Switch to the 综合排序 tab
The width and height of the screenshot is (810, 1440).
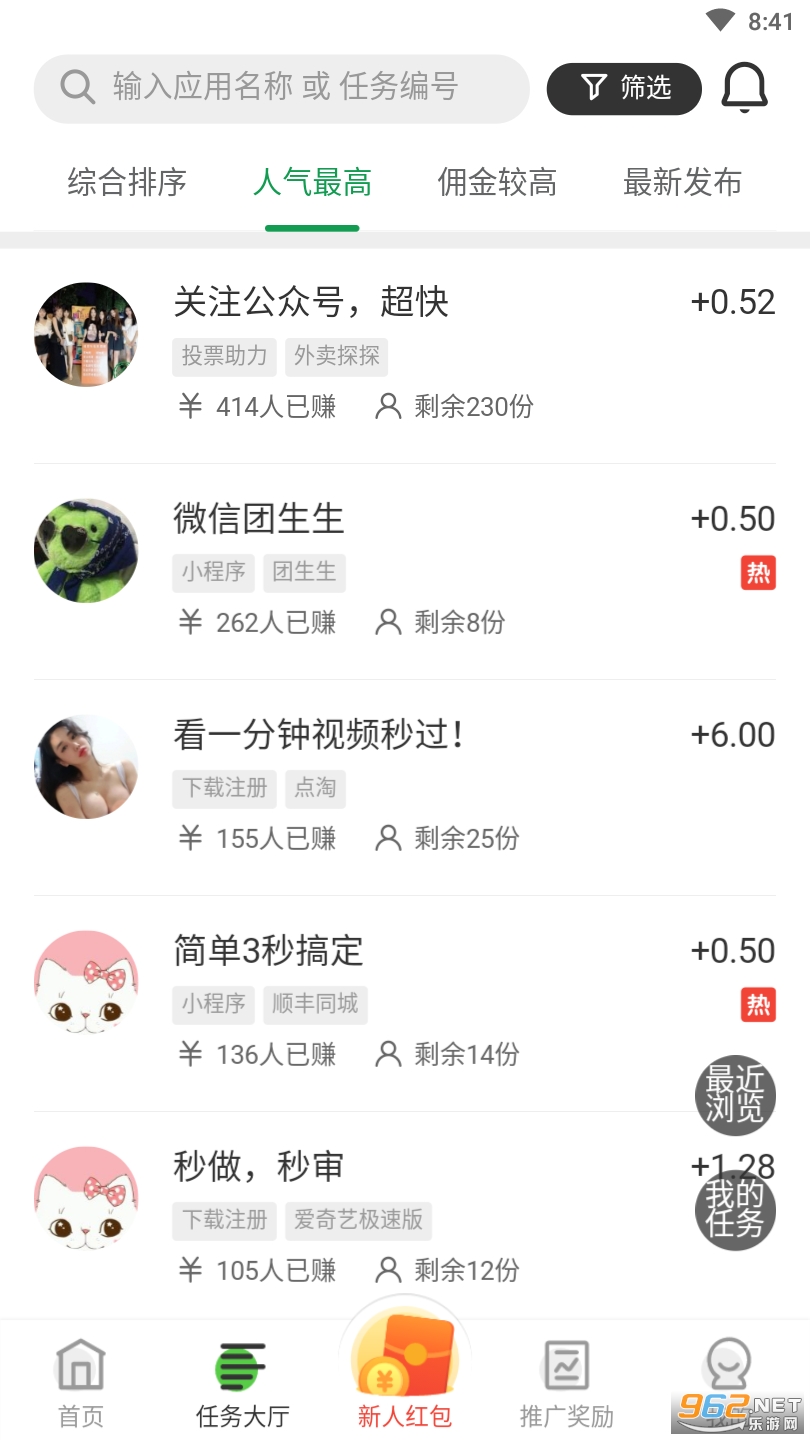pos(127,183)
